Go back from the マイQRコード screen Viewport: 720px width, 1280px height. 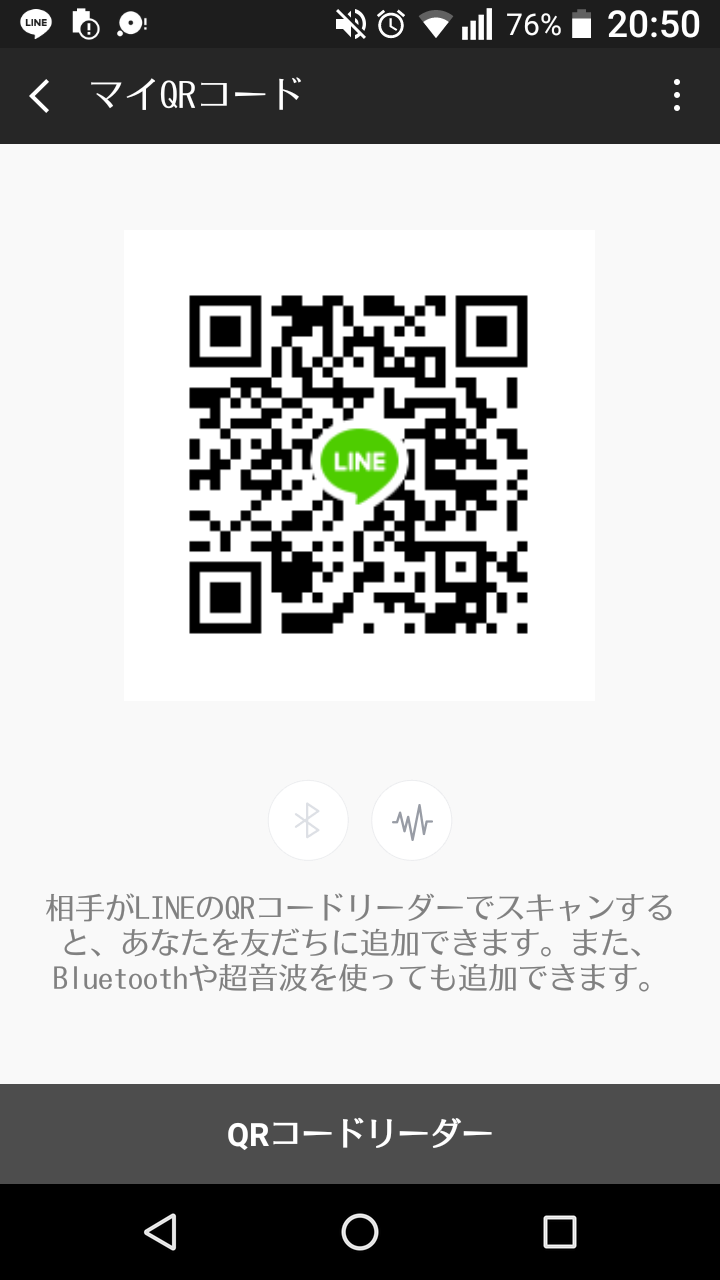coord(40,96)
